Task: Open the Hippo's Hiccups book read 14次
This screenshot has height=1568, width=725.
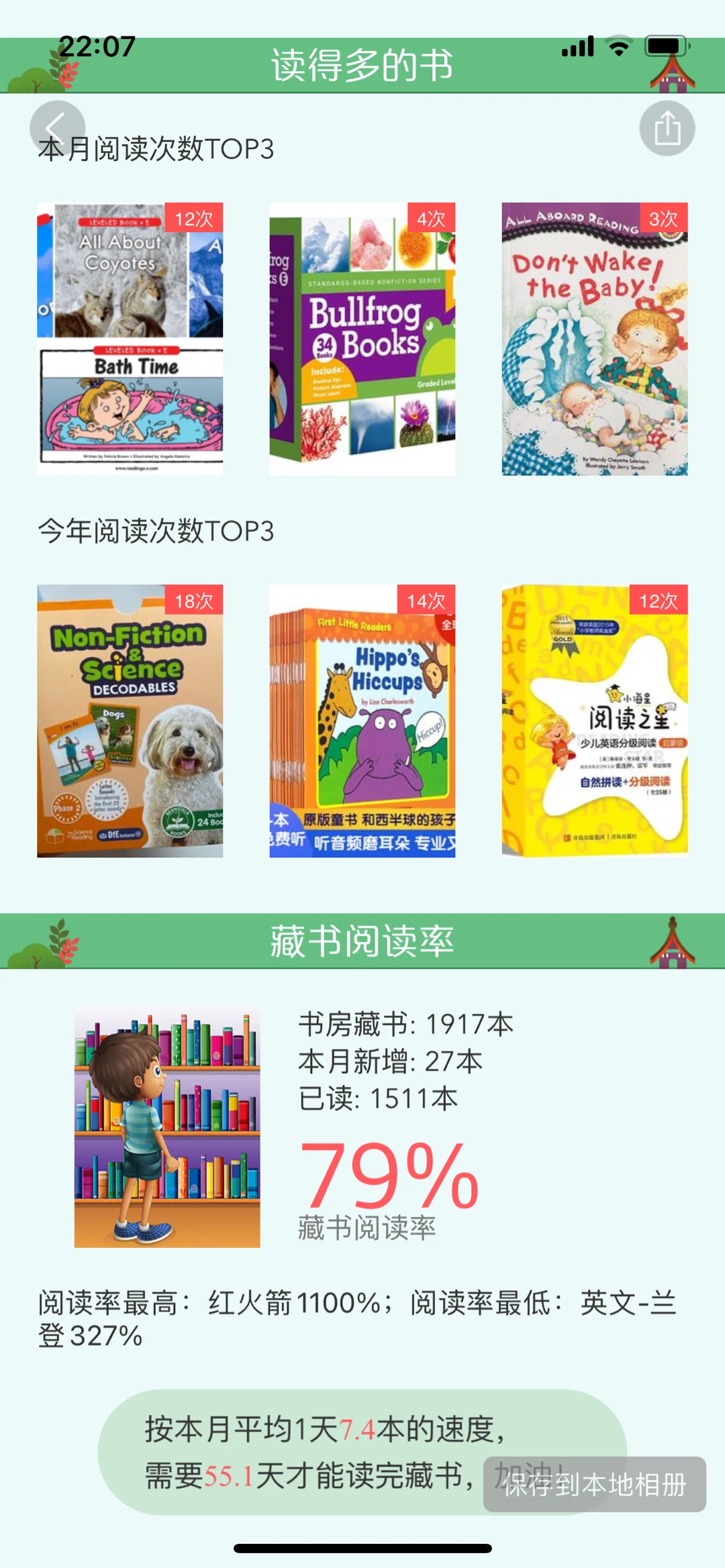Action: [x=362, y=721]
